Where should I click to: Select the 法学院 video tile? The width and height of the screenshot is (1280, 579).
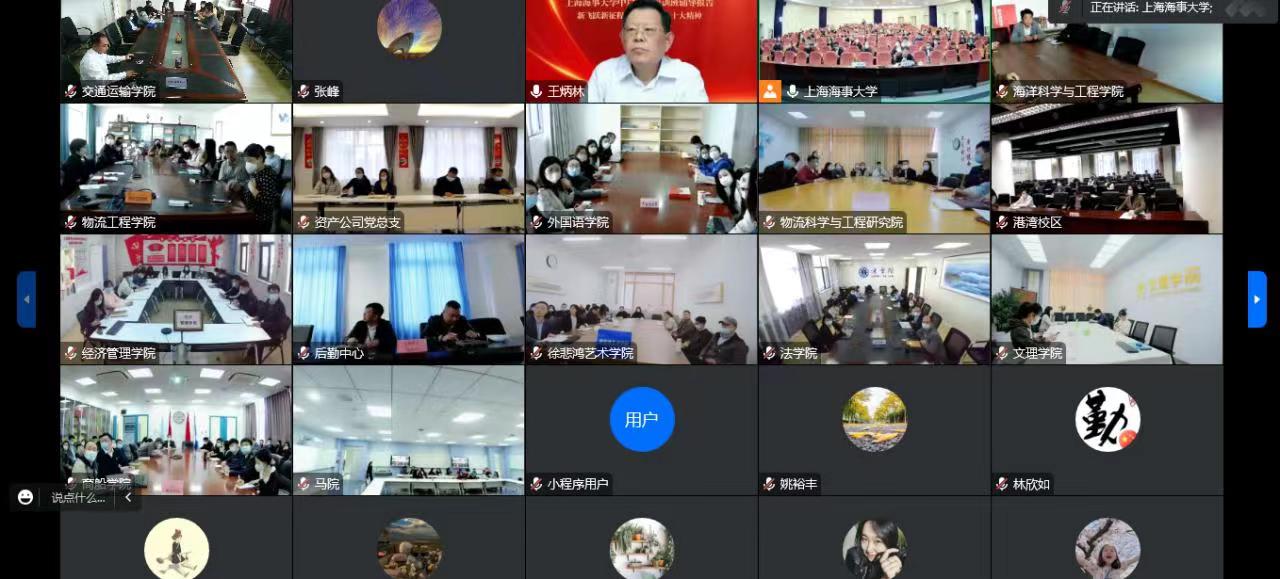click(x=874, y=298)
